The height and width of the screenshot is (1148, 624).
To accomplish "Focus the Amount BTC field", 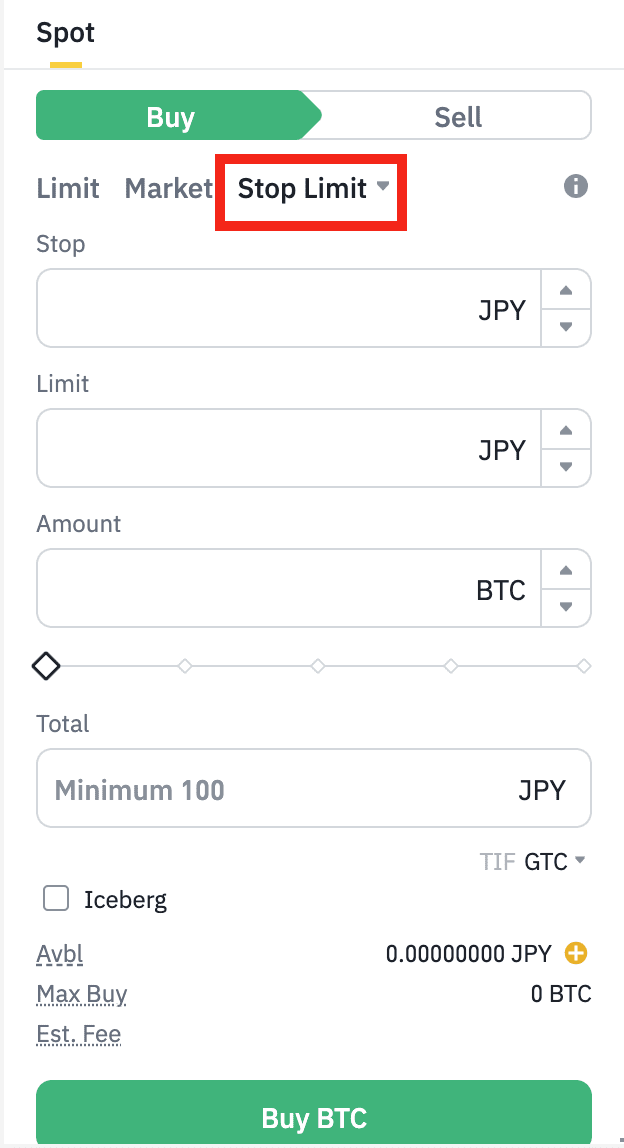I will point(260,589).
